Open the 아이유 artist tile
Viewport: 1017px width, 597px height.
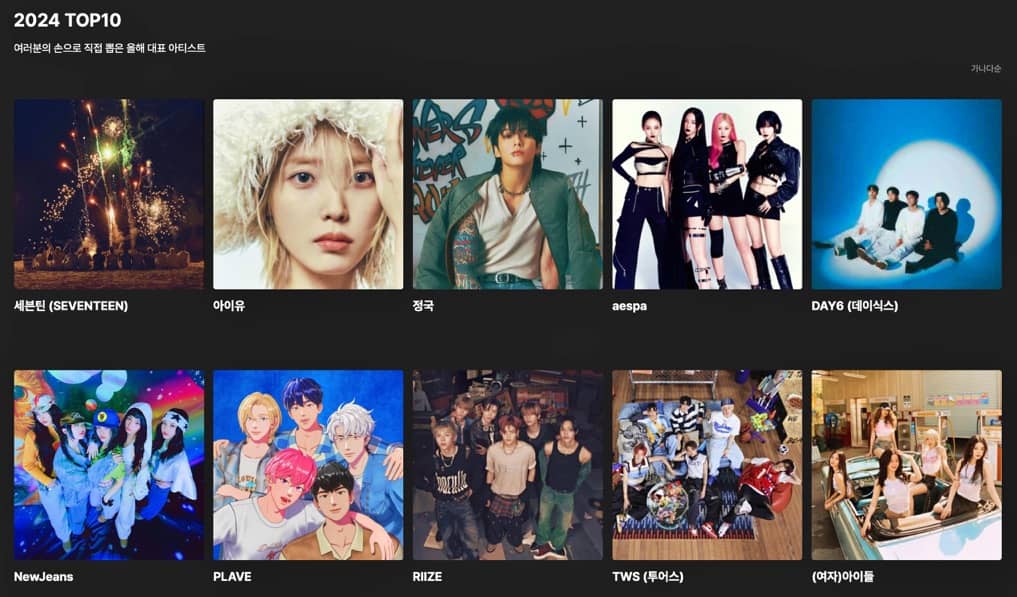pyautogui.click(x=308, y=194)
